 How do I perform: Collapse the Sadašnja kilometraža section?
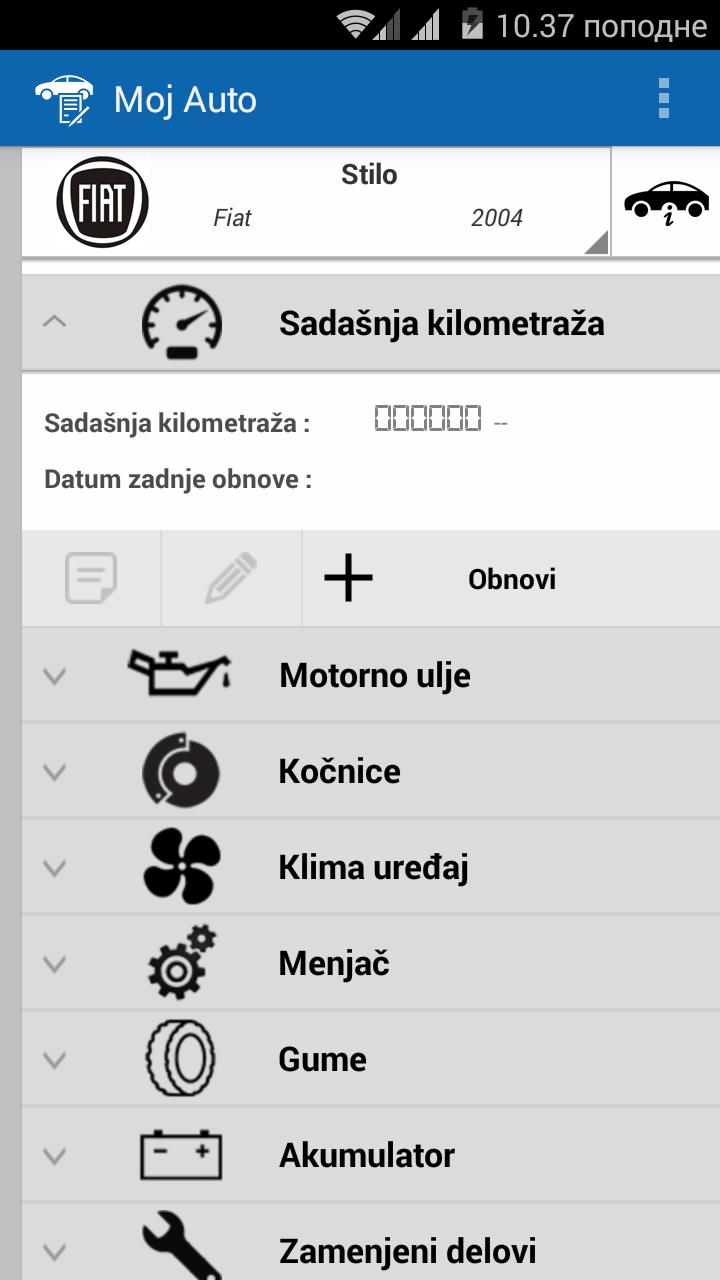coord(56,322)
